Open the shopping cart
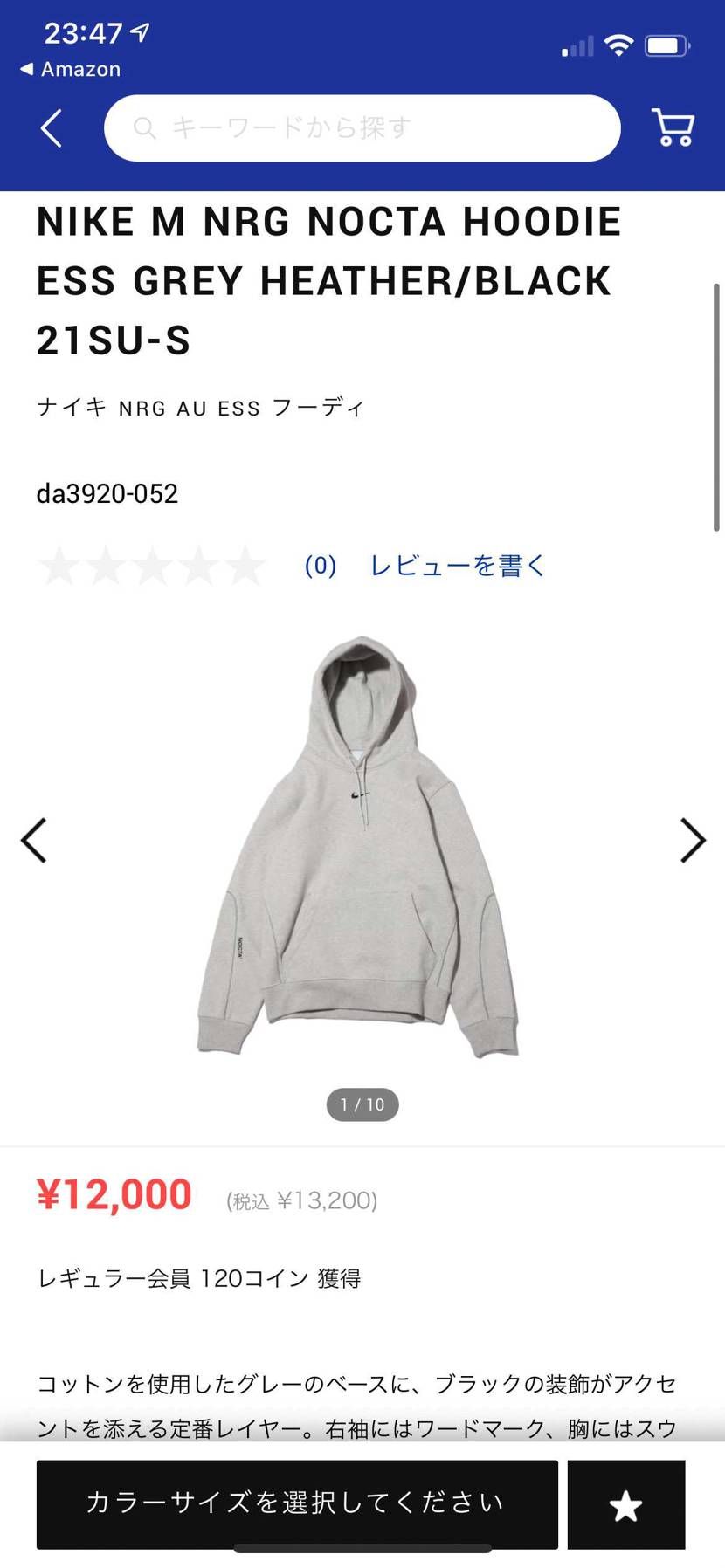This screenshot has width=725, height=1568. tap(672, 127)
